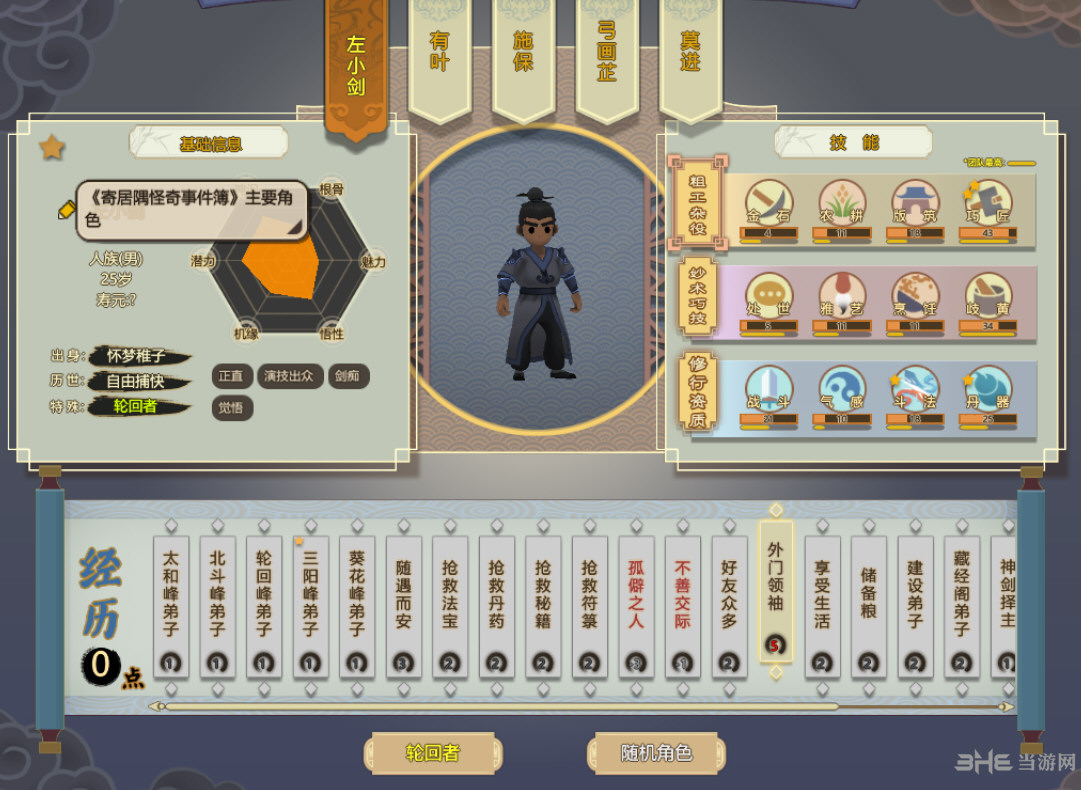Switch to the 有叶 character tab
1081x790 pixels.
click(439, 51)
